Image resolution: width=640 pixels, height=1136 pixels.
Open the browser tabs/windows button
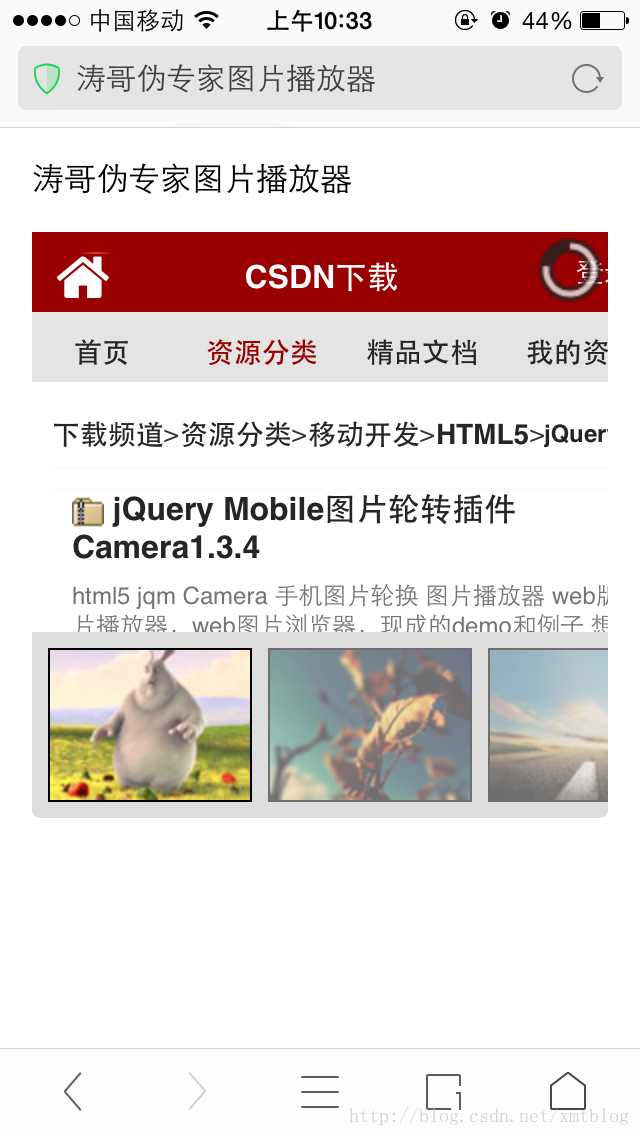444,1091
